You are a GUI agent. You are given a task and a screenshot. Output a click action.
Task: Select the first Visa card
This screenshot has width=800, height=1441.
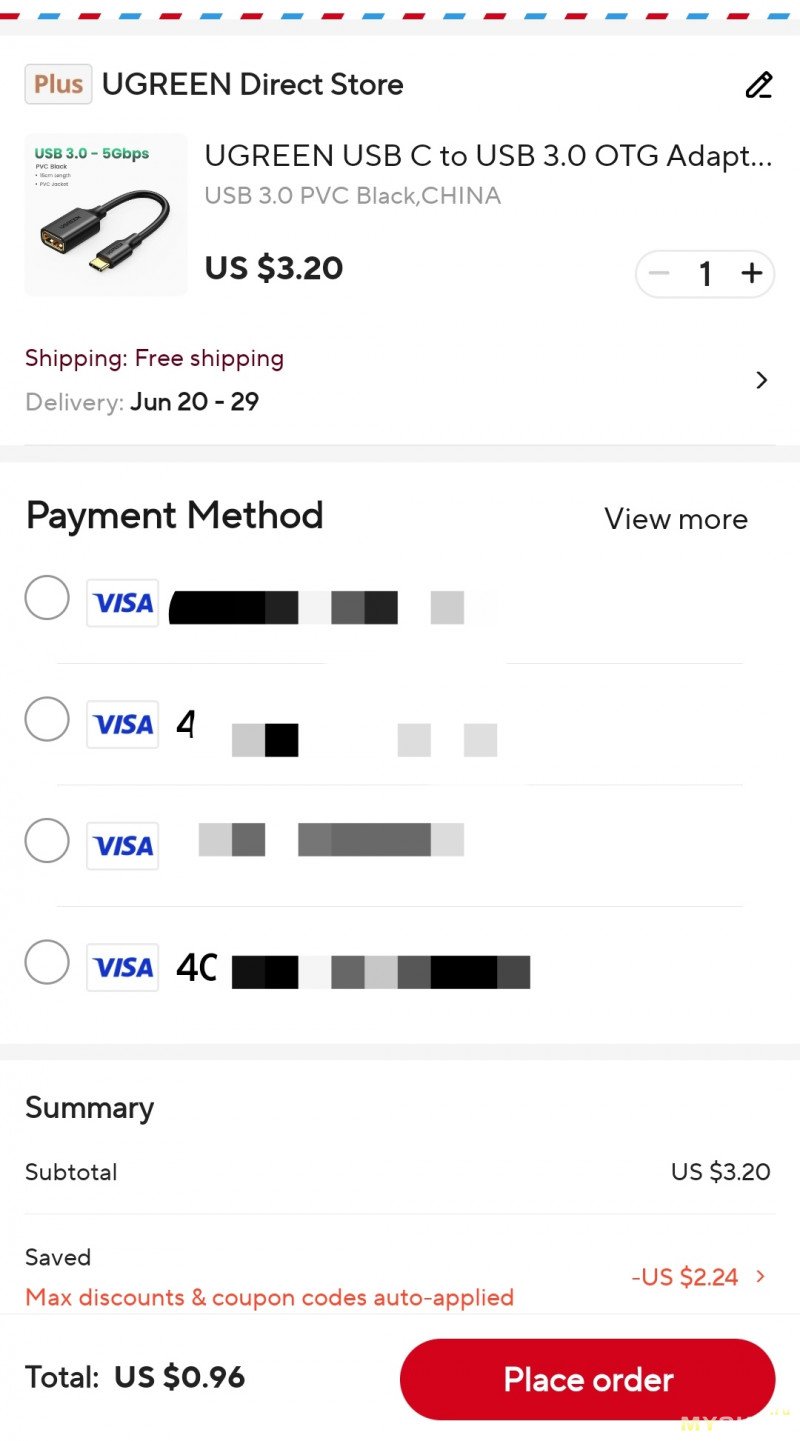[x=47, y=598]
